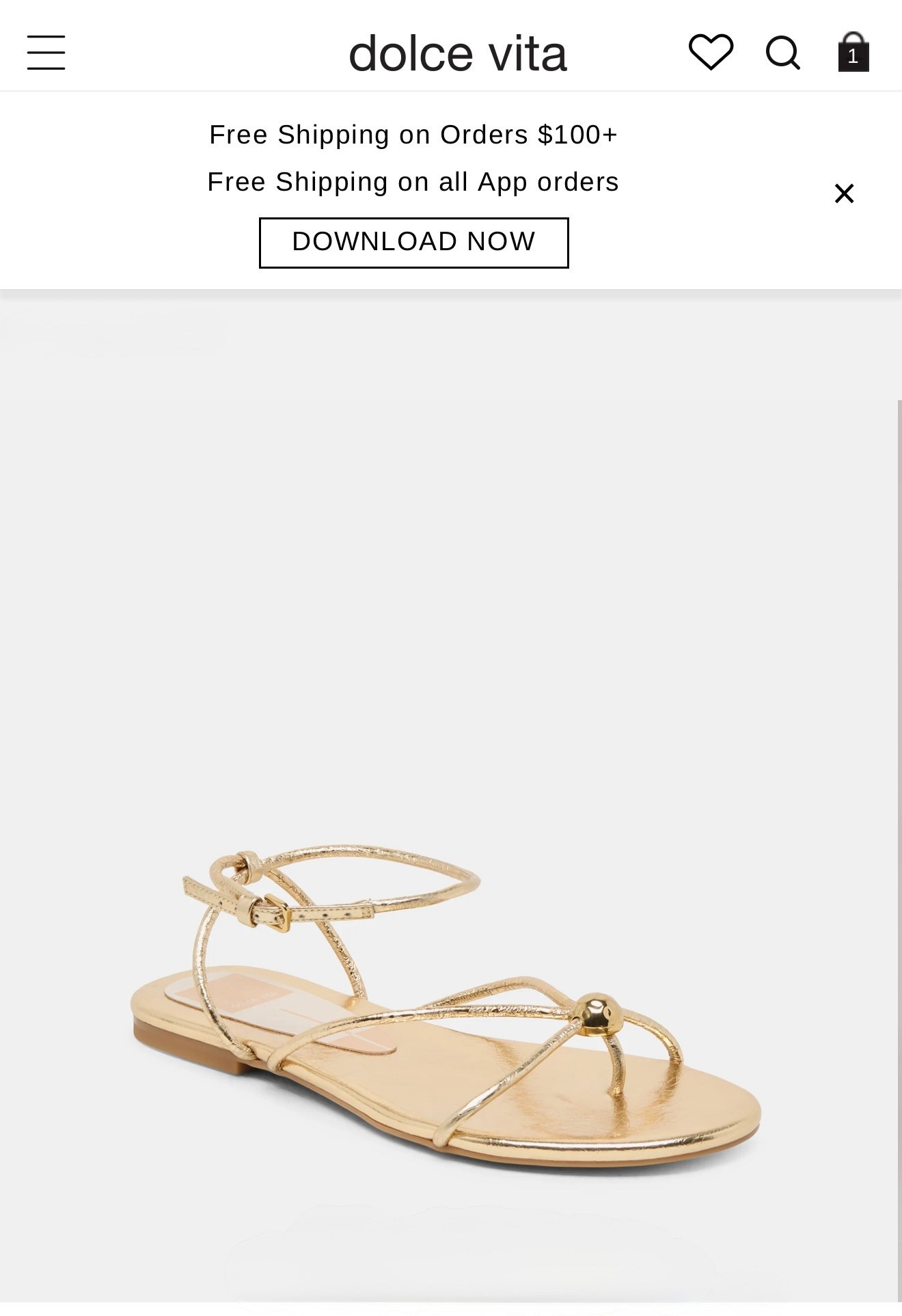The image size is (902, 1316).
Task: Go to the dolce vita home page
Action: click(x=457, y=53)
